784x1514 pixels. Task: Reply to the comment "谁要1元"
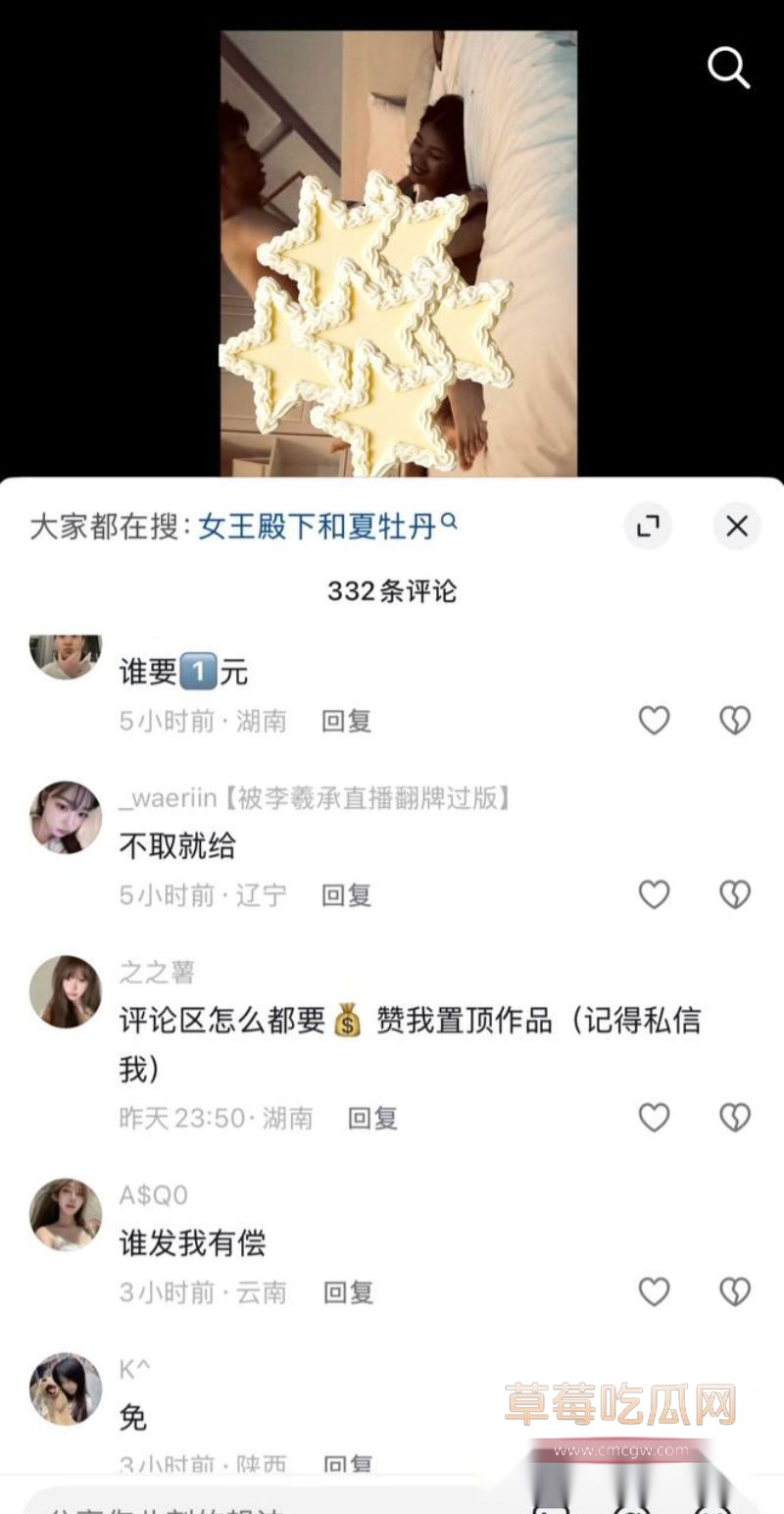point(345,721)
